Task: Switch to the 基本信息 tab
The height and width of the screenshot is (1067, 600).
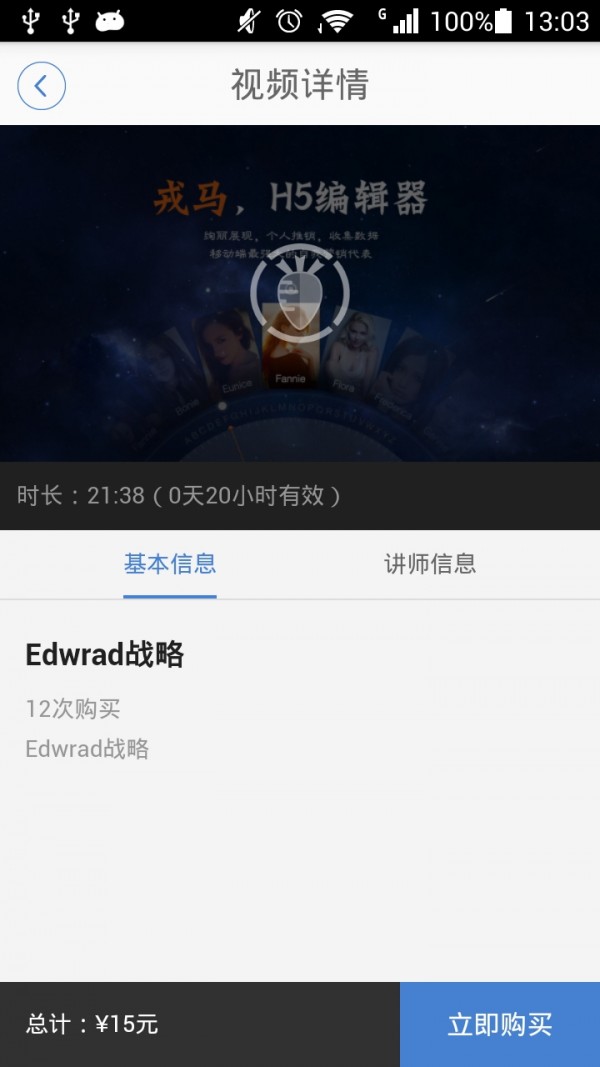Action: pos(170,564)
